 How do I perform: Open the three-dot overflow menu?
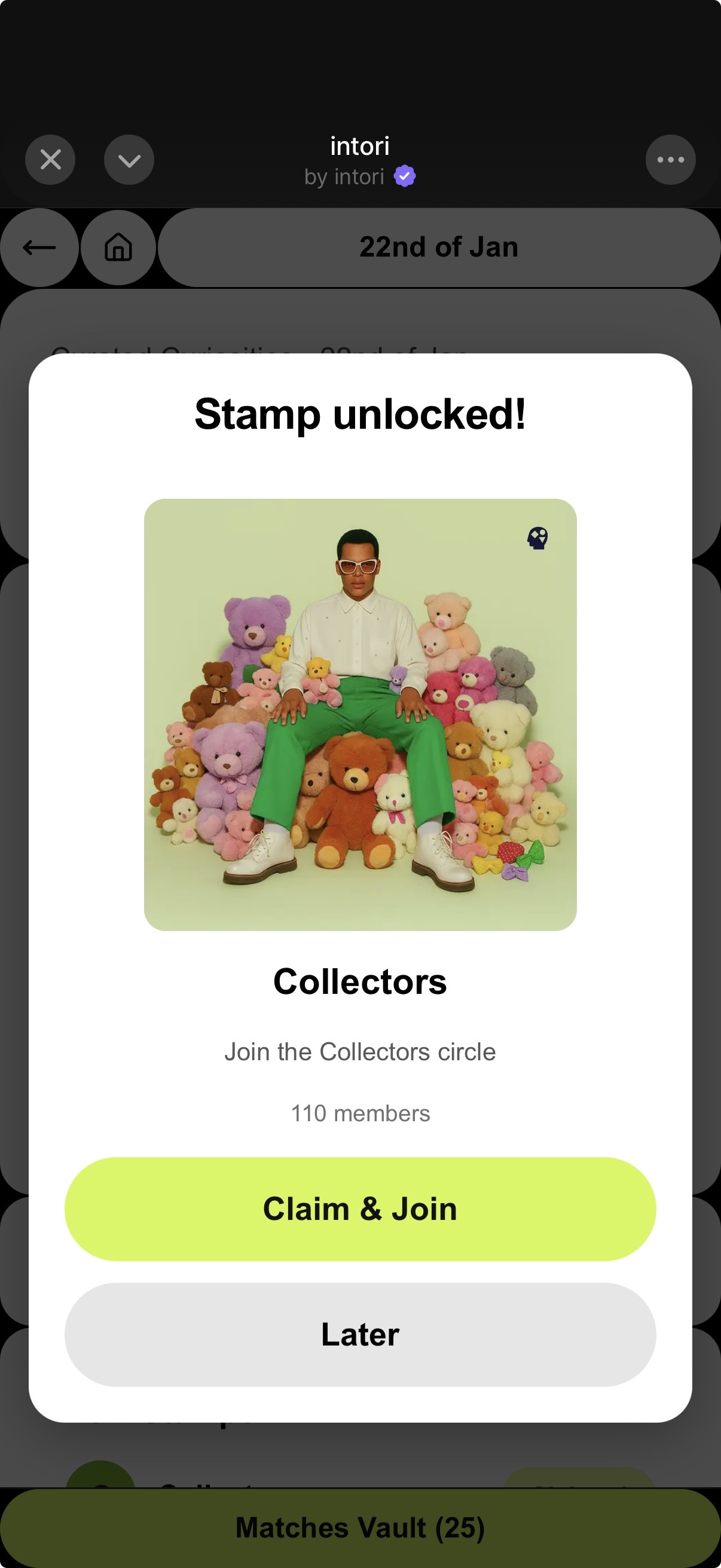click(x=671, y=160)
